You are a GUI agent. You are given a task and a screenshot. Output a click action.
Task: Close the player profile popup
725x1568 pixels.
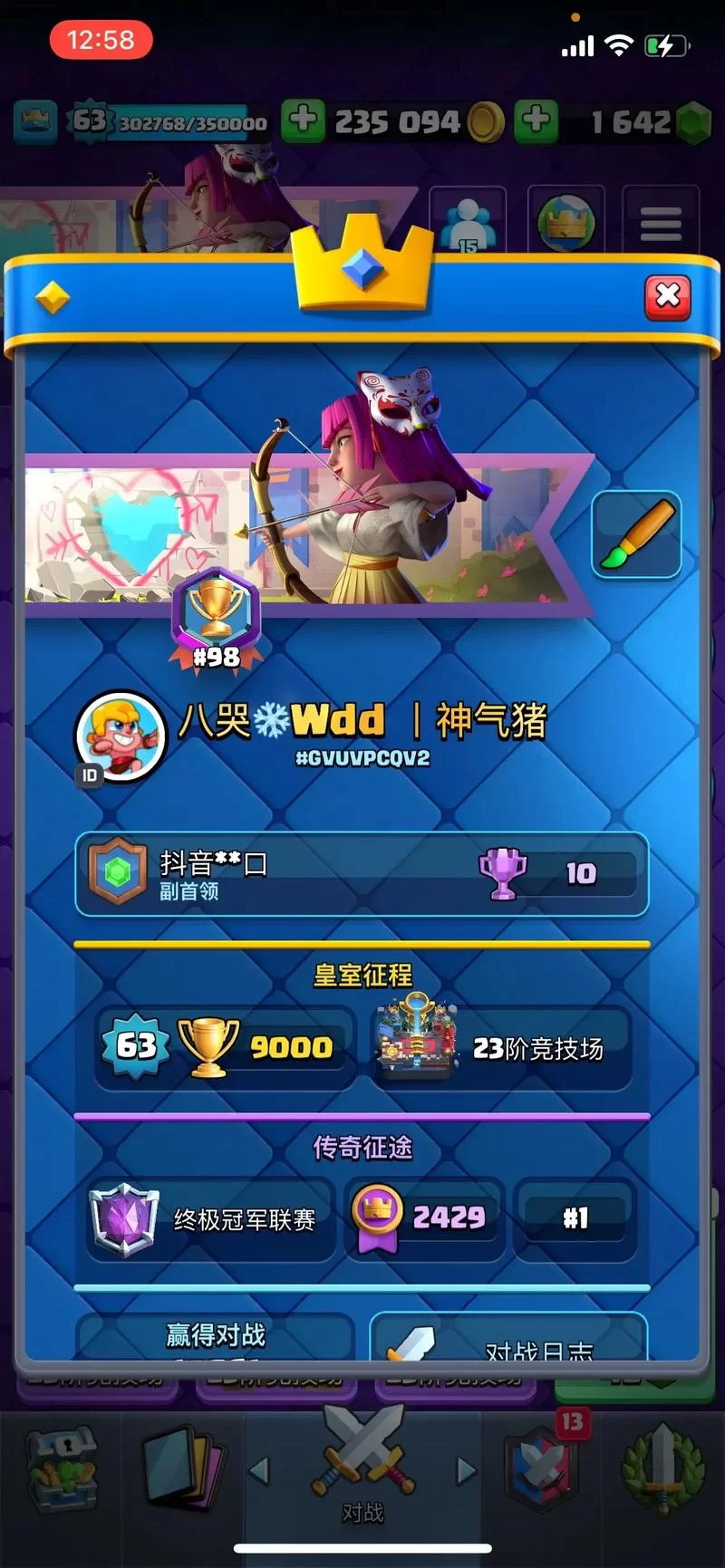[668, 297]
